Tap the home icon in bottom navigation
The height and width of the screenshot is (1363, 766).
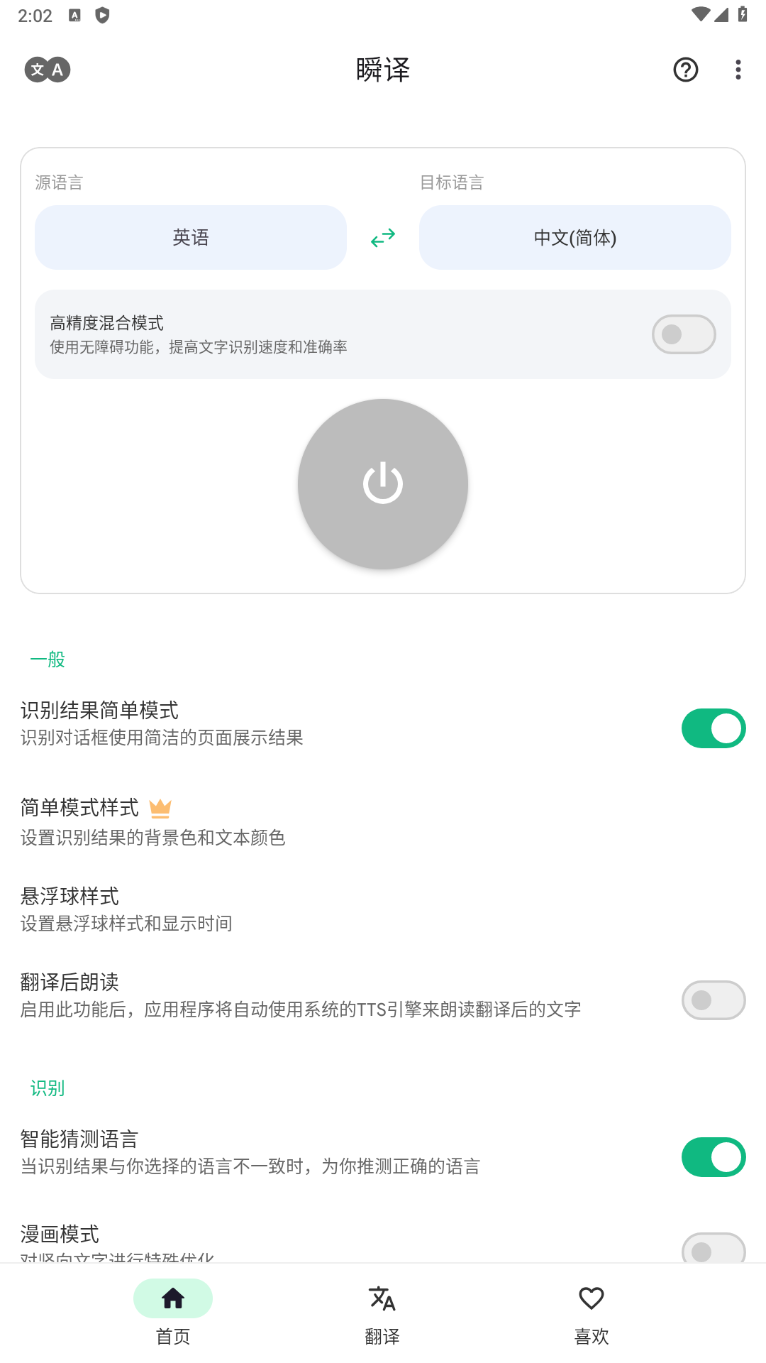coord(172,1297)
